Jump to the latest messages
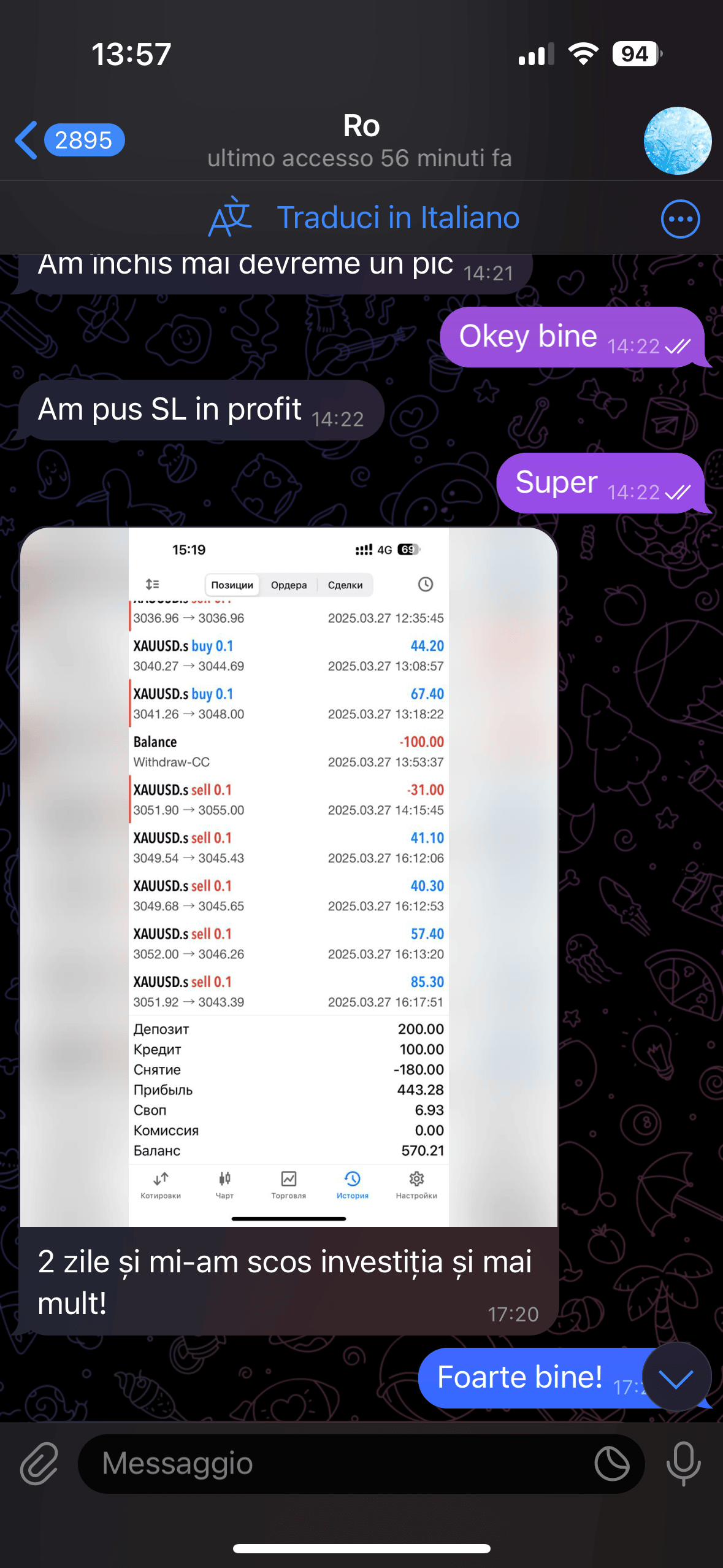This screenshot has width=723, height=1568. (x=676, y=1378)
